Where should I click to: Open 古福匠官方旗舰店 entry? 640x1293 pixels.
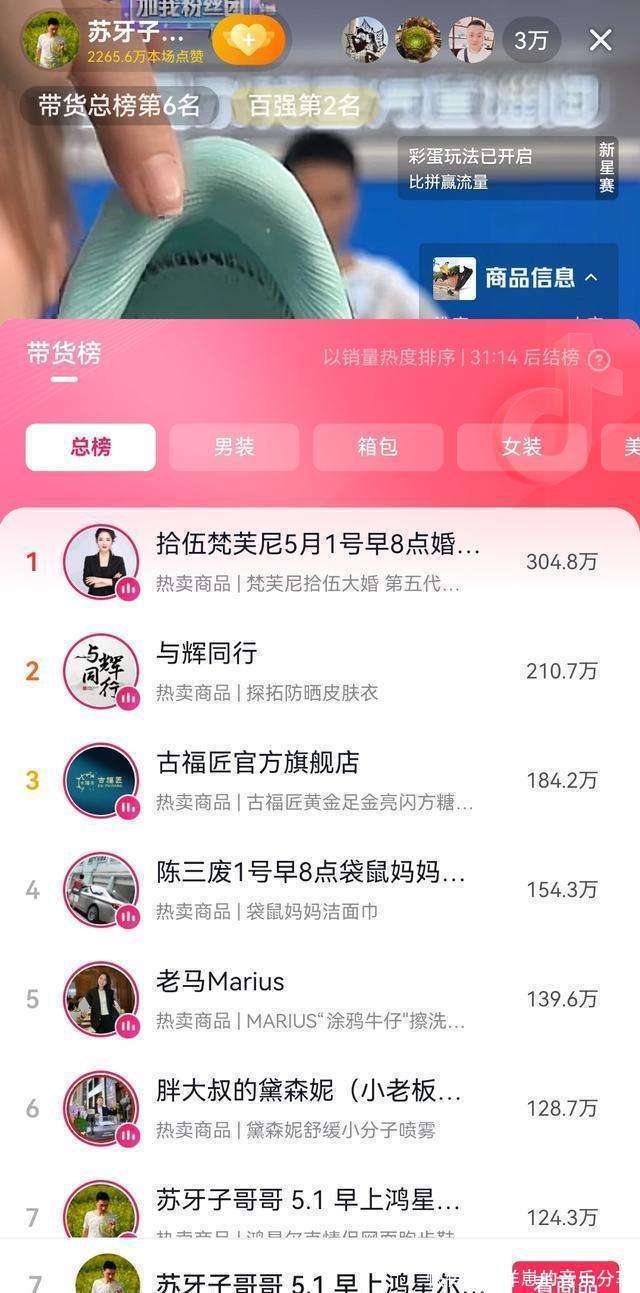pyautogui.click(x=318, y=780)
